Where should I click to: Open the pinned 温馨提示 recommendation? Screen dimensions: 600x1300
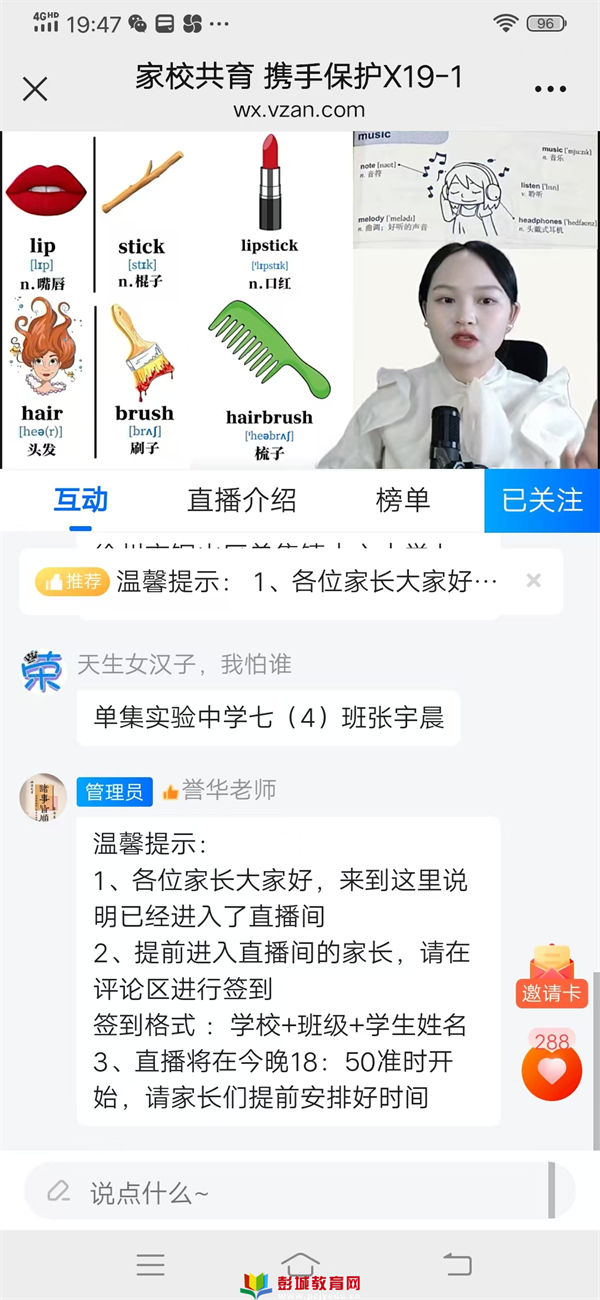point(300,581)
